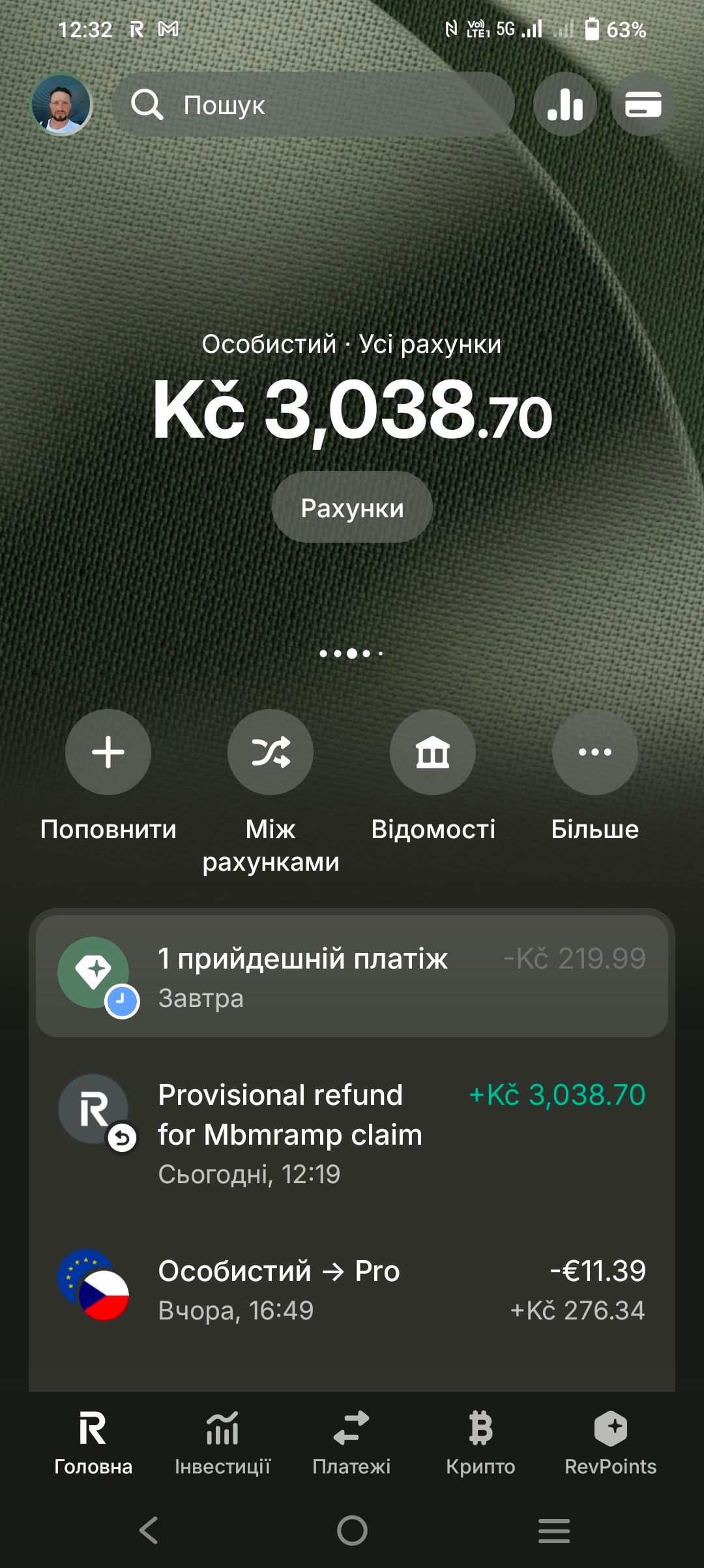Open the analytics bar chart icon
704x1568 pixels.
[565, 104]
